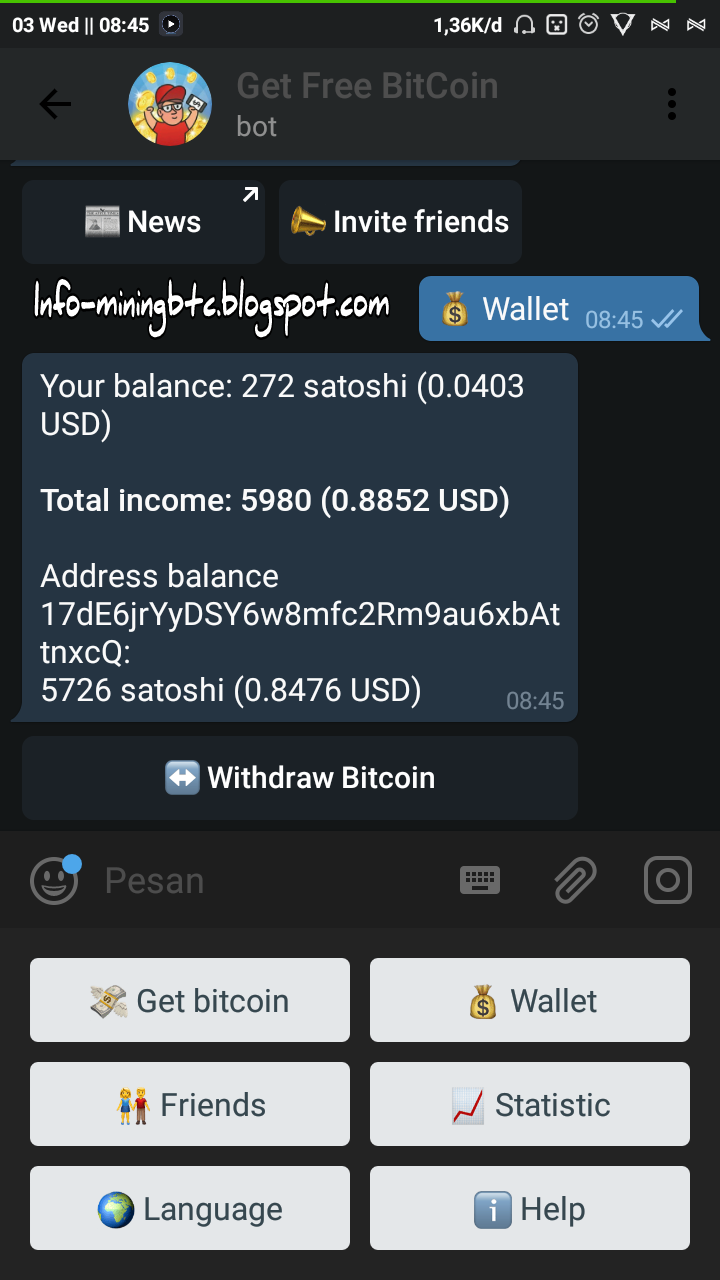Open the News inline button
Image resolution: width=720 pixels, height=1280 pixels.
tap(143, 222)
